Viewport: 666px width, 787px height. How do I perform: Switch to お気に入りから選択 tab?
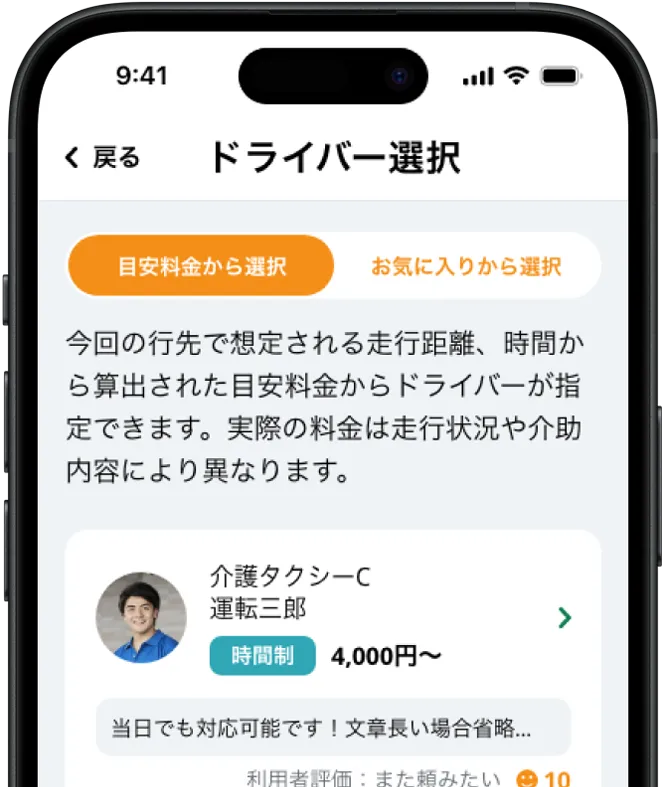pos(465,267)
